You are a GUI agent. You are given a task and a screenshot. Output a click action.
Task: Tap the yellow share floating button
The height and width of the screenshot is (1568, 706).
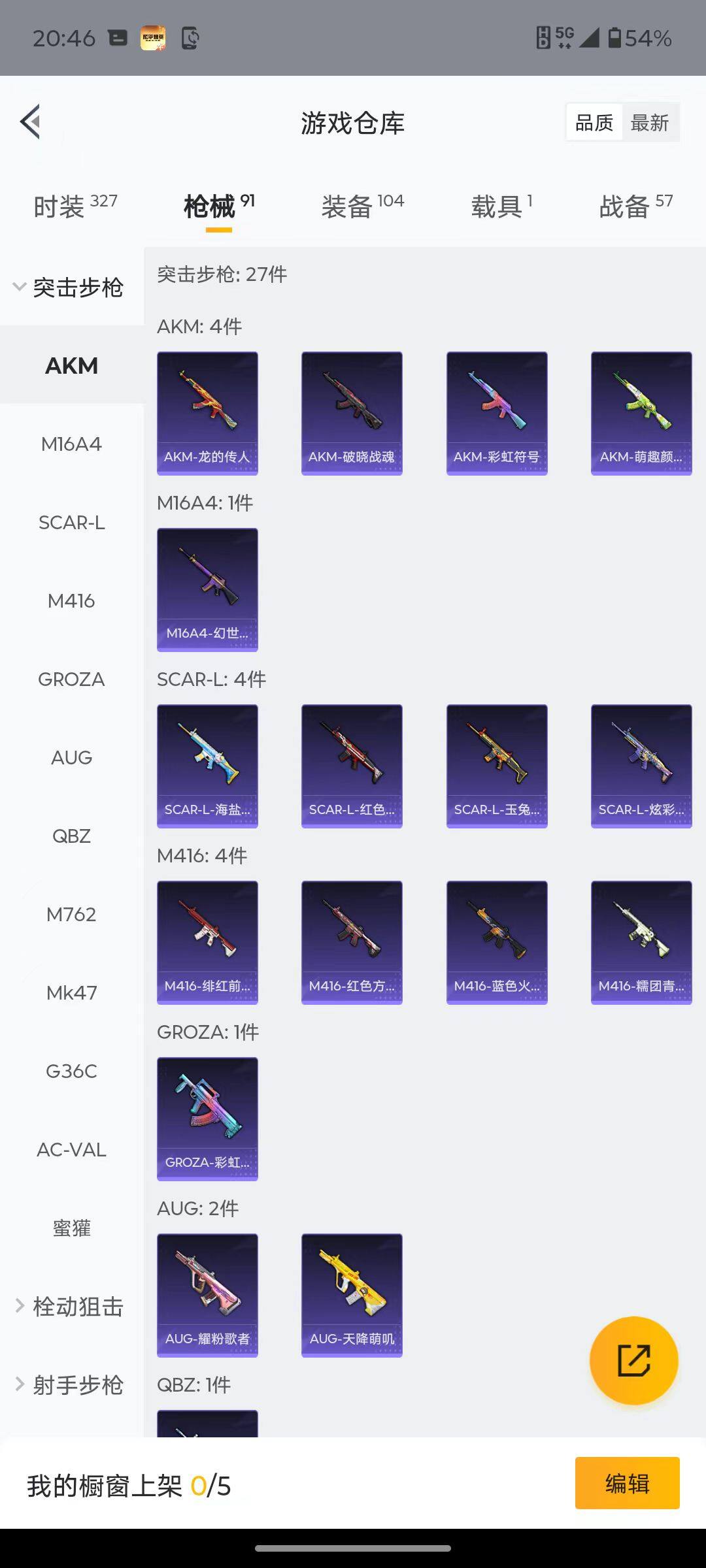click(633, 1361)
